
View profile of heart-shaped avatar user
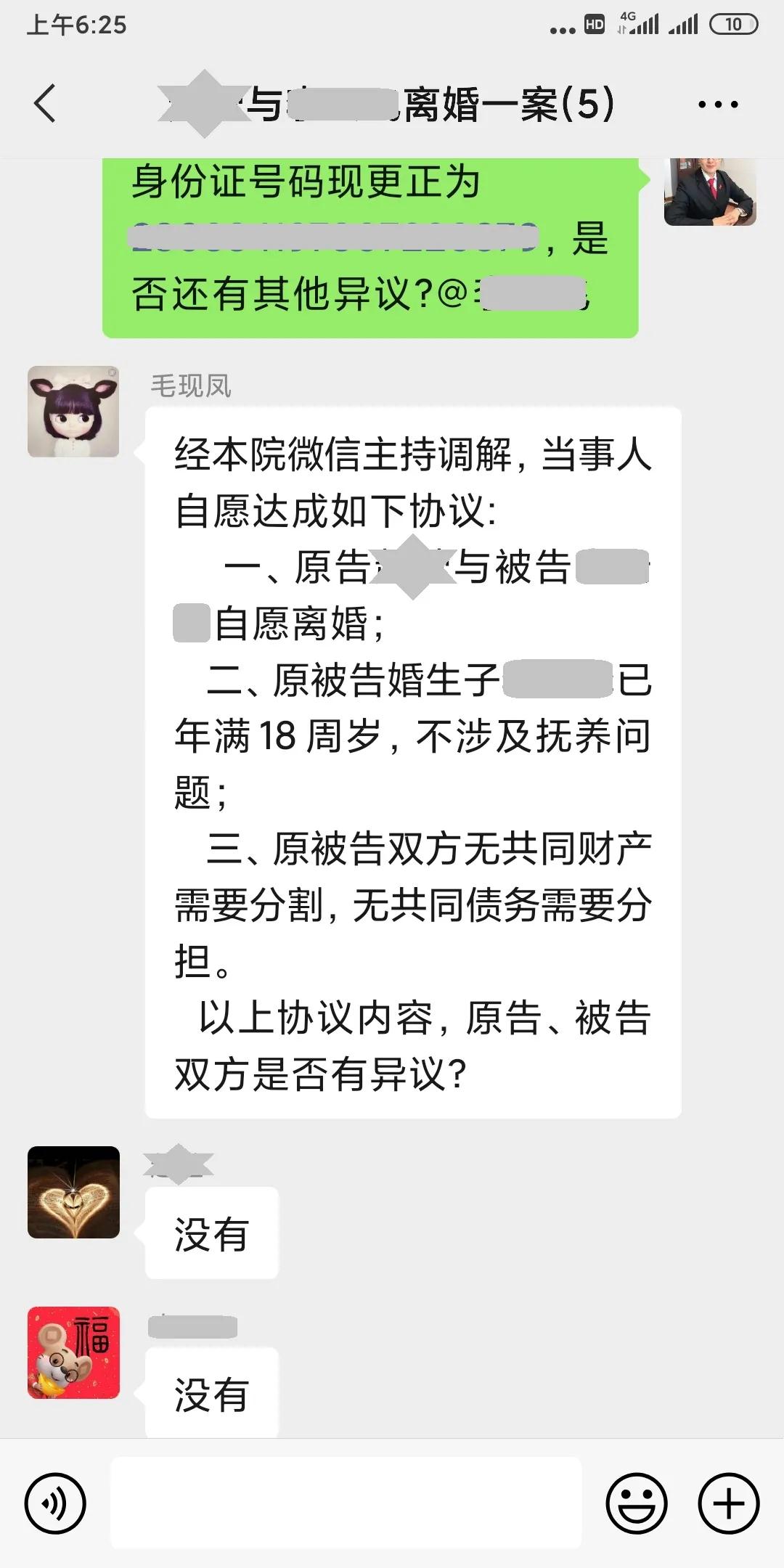click(x=73, y=1192)
